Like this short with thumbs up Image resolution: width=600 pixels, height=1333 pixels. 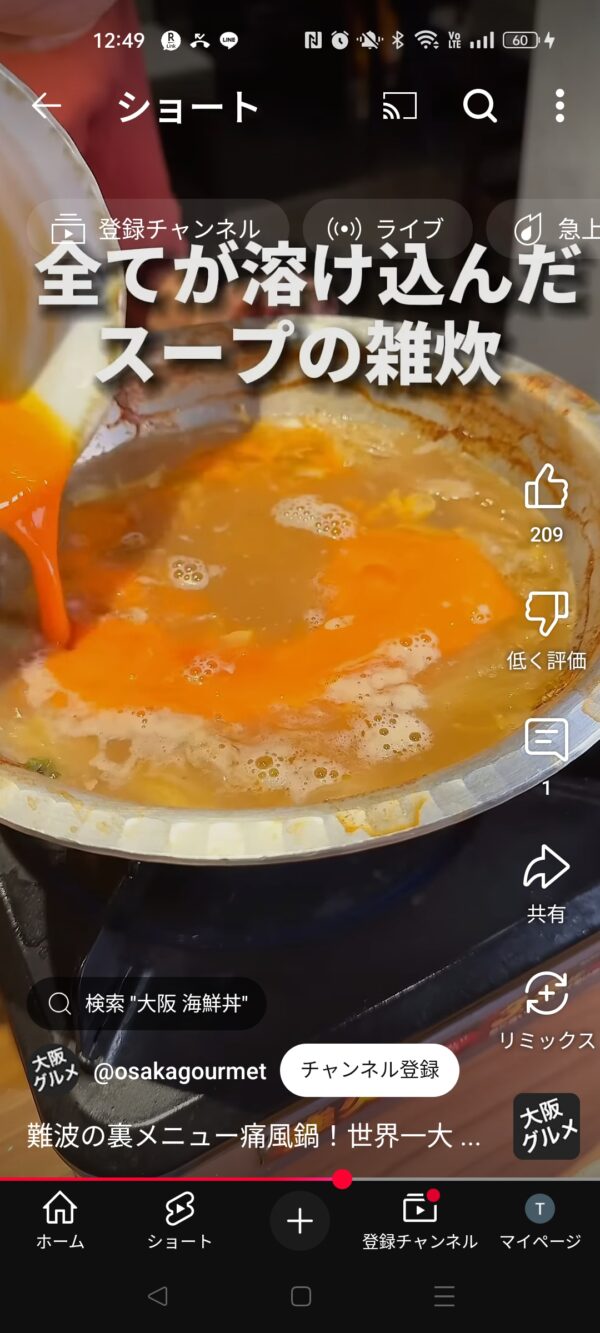click(x=546, y=489)
